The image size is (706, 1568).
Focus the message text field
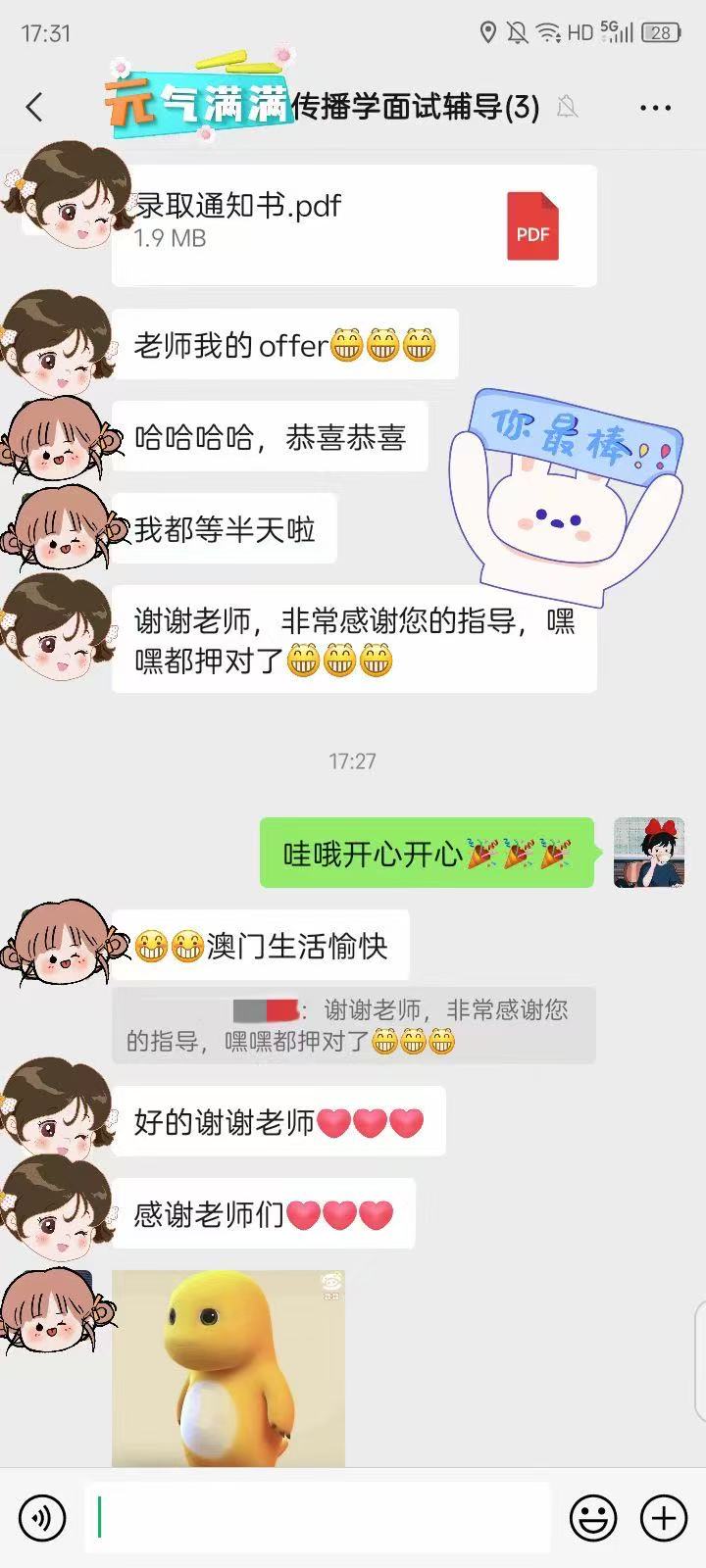click(317, 1518)
